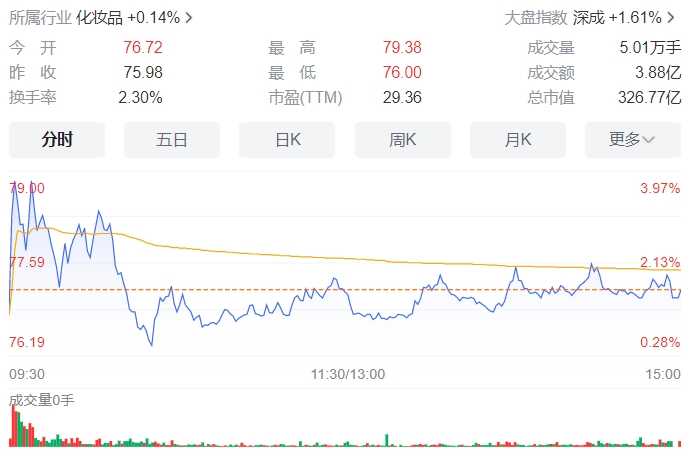Switch to the 五日 chart tab
Viewport: 696px width, 463px height.
(172, 140)
